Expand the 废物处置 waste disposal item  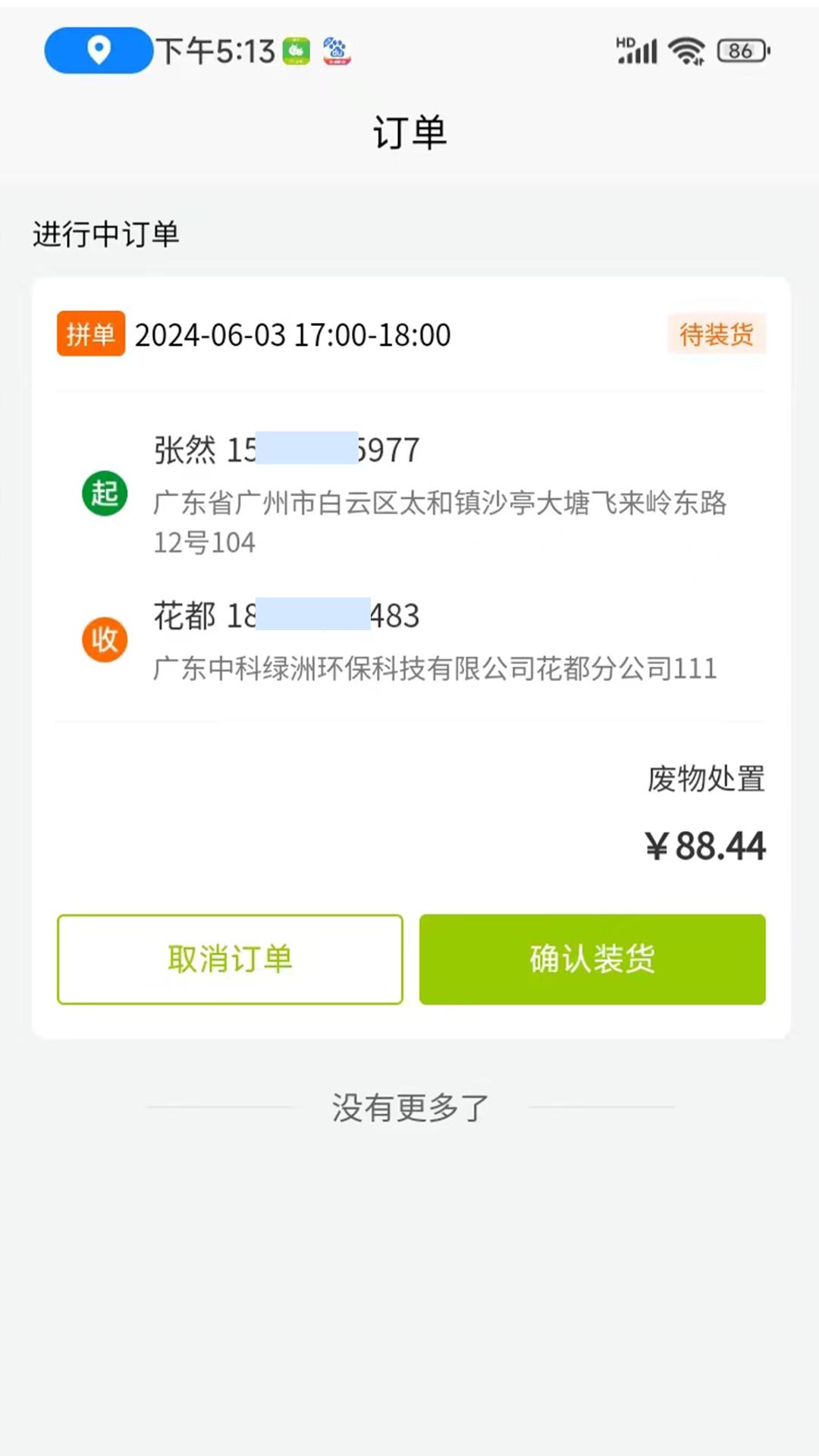(x=704, y=777)
